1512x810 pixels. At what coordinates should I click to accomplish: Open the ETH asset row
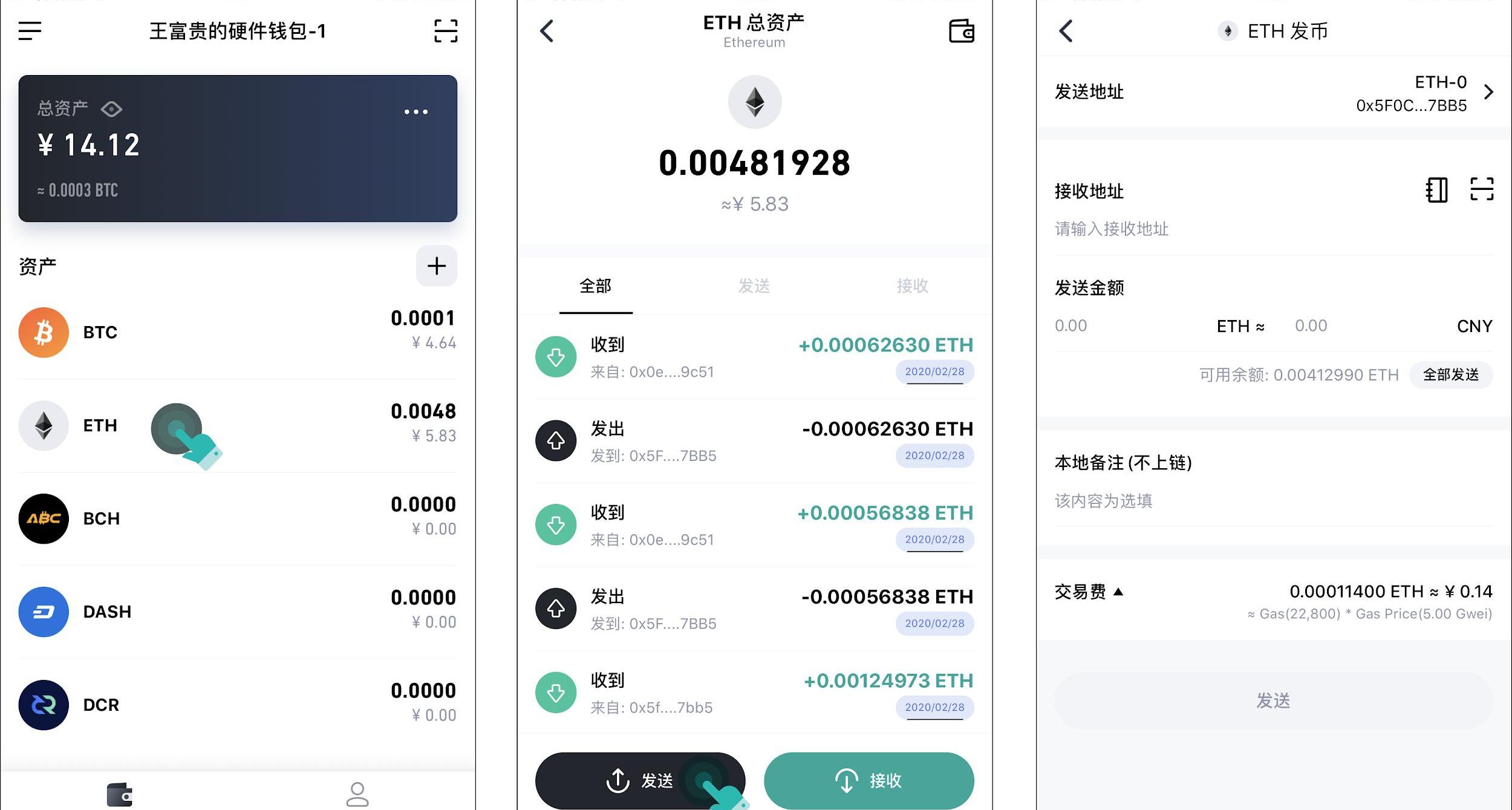coord(237,425)
